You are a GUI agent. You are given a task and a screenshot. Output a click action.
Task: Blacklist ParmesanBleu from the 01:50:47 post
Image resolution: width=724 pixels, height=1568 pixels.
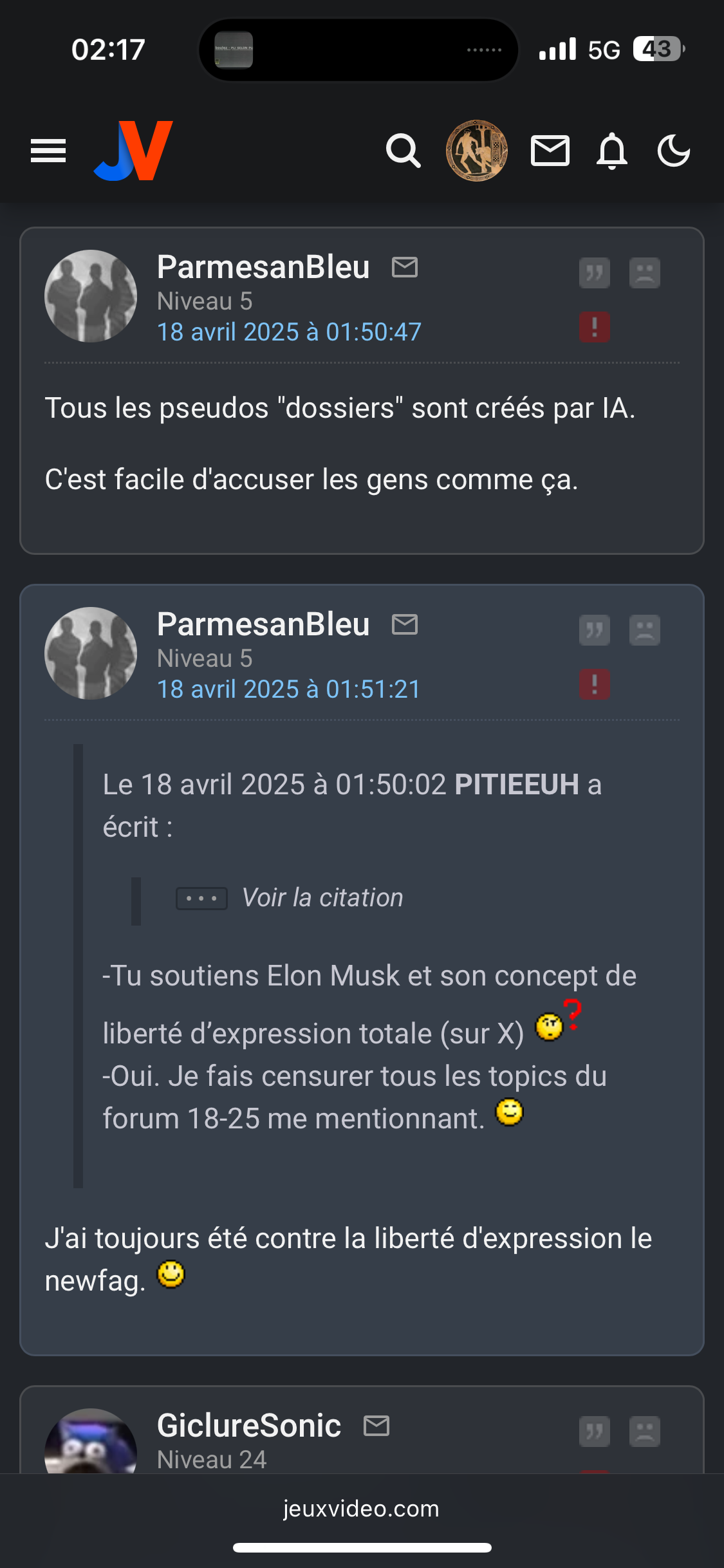tap(645, 273)
